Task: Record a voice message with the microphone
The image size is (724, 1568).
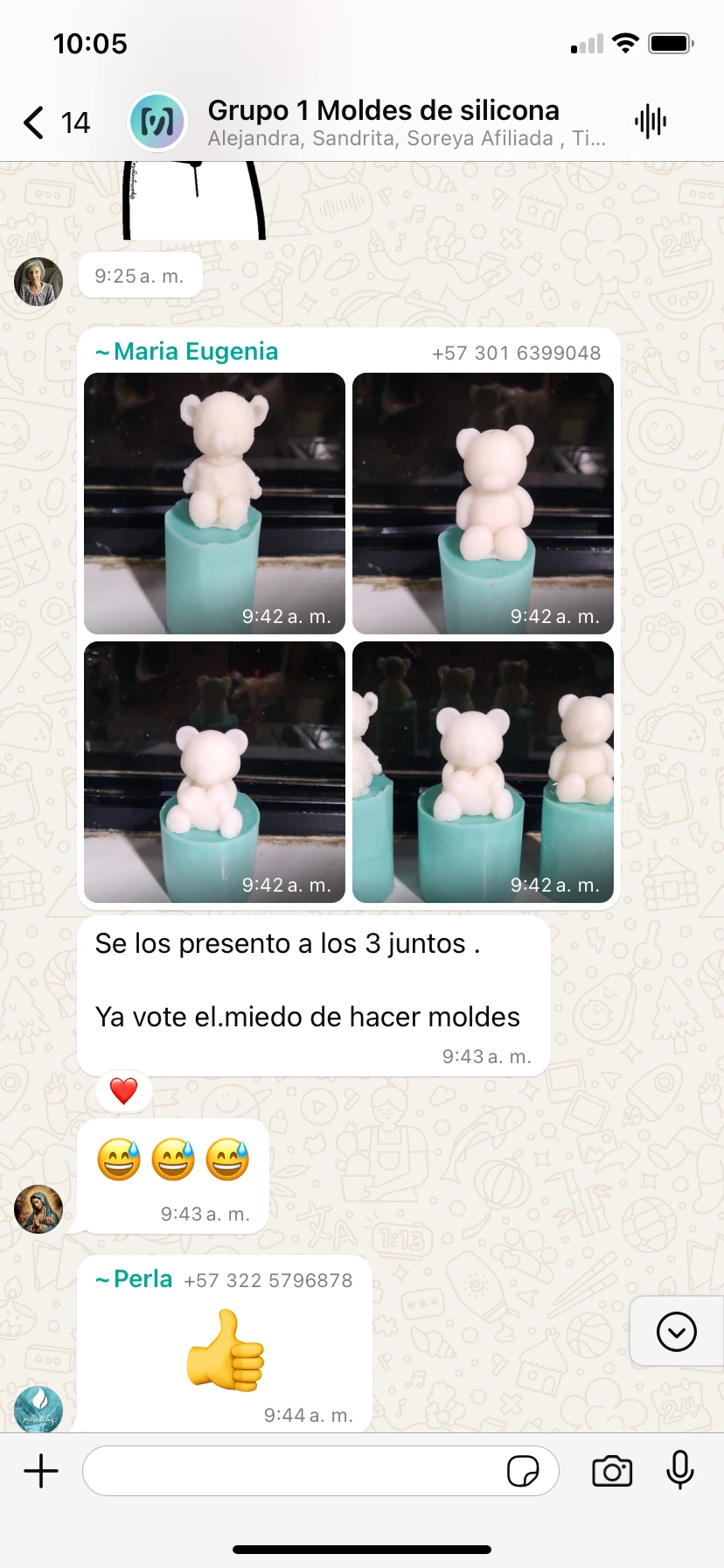Action: [x=680, y=1470]
